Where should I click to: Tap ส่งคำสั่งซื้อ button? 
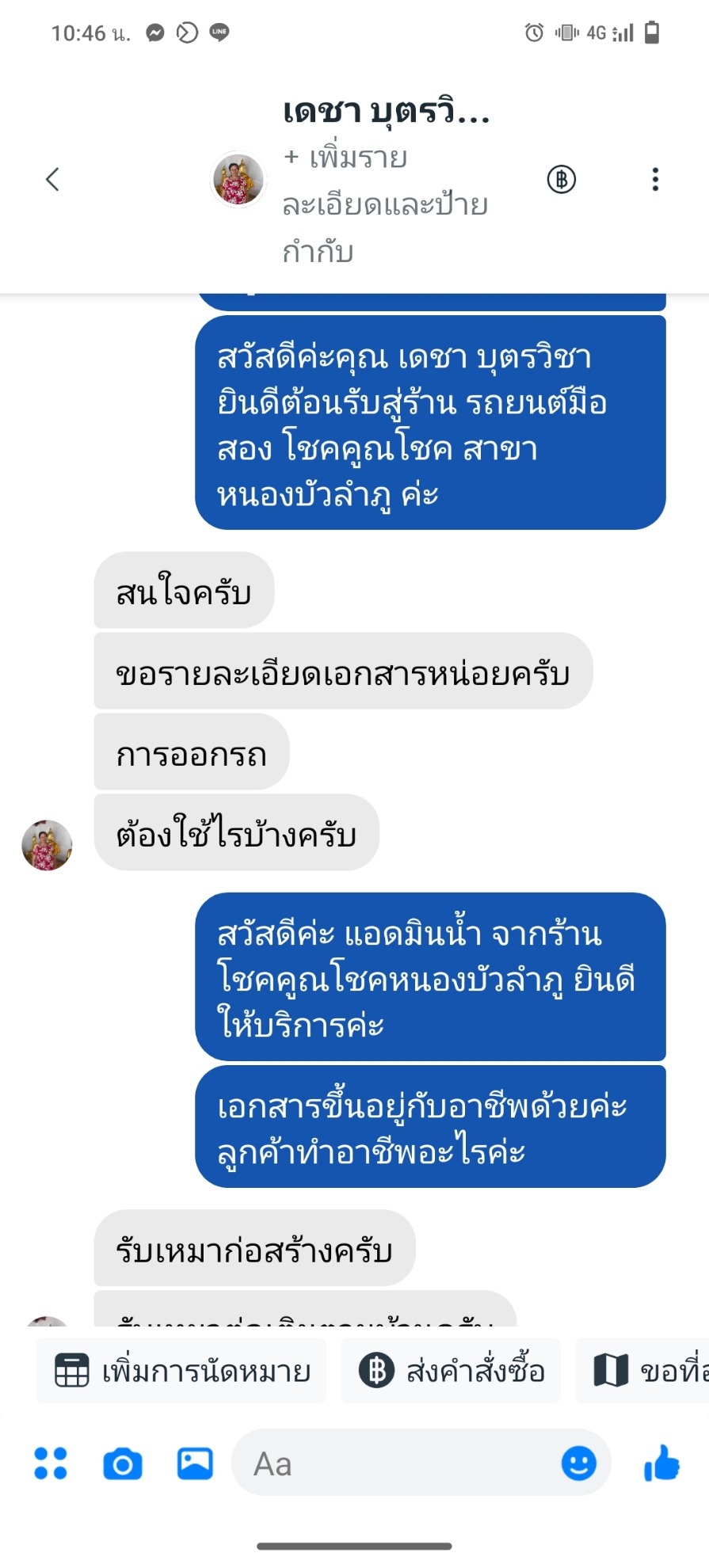click(452, 1371)
